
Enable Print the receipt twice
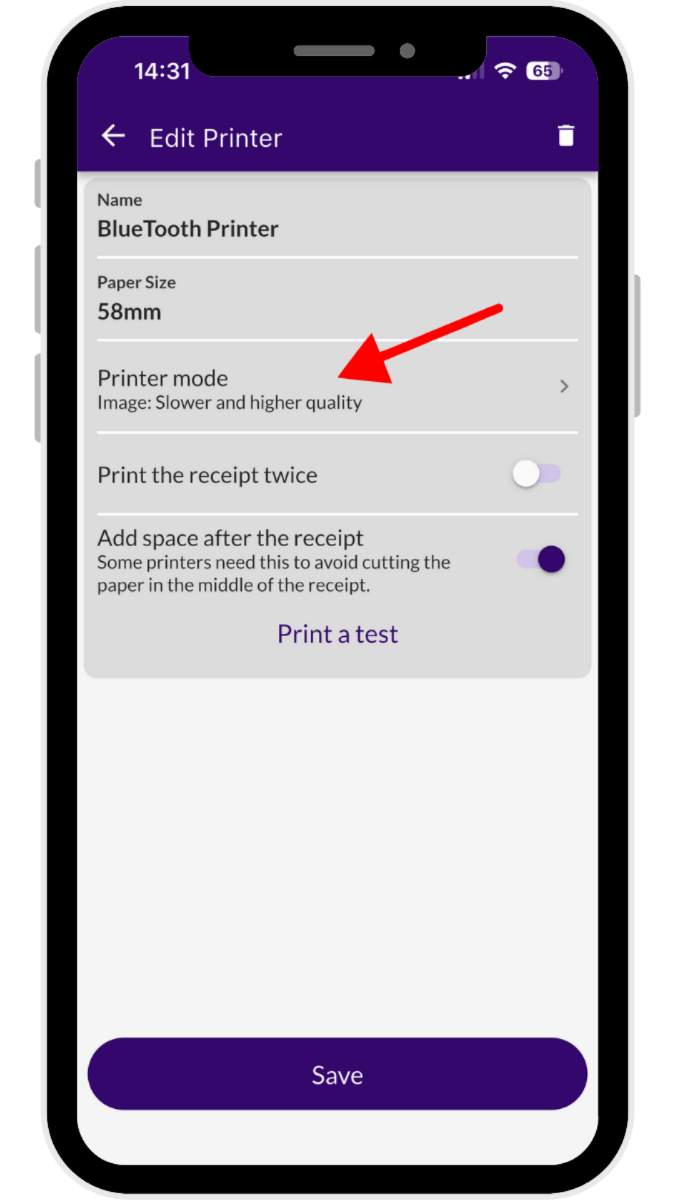click(538, 475)
